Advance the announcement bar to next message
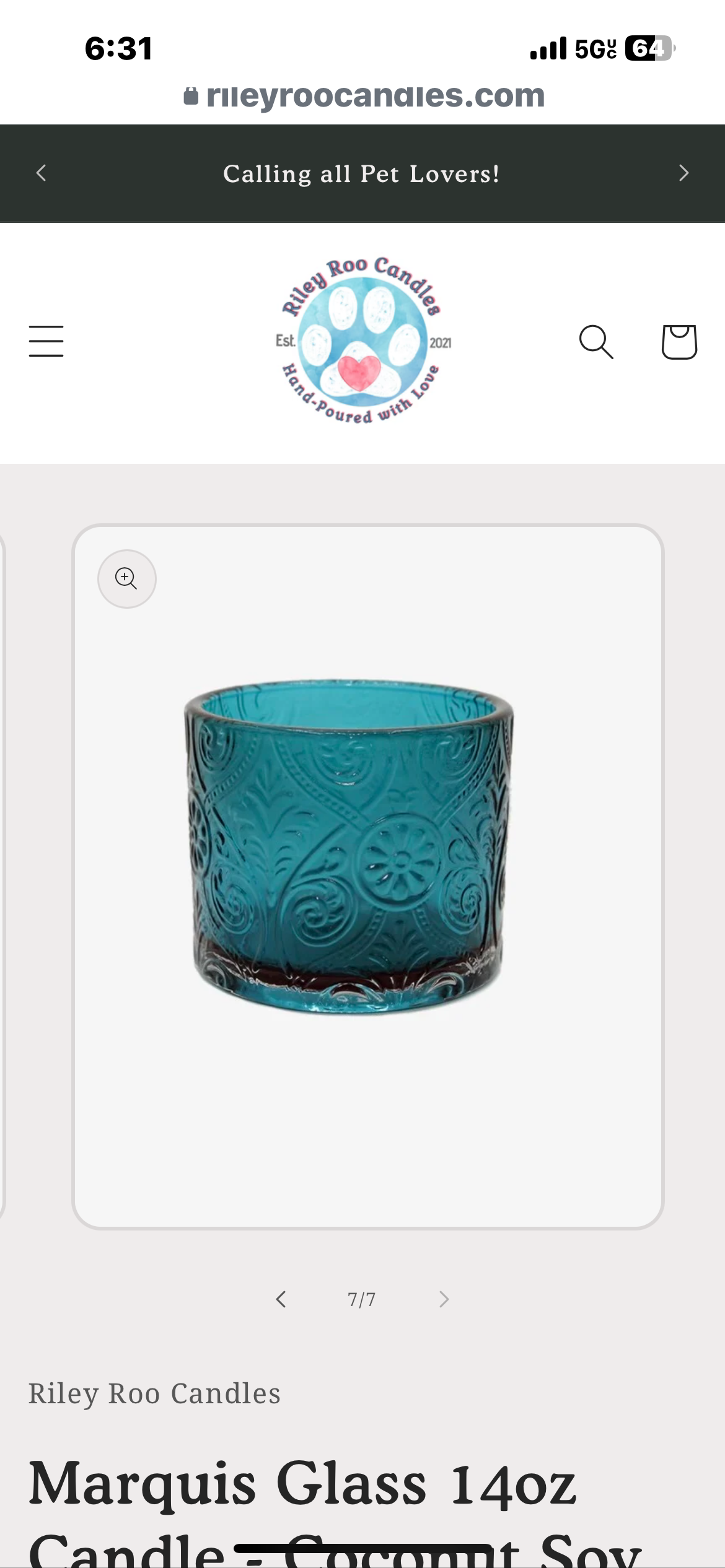 point(683,173)
